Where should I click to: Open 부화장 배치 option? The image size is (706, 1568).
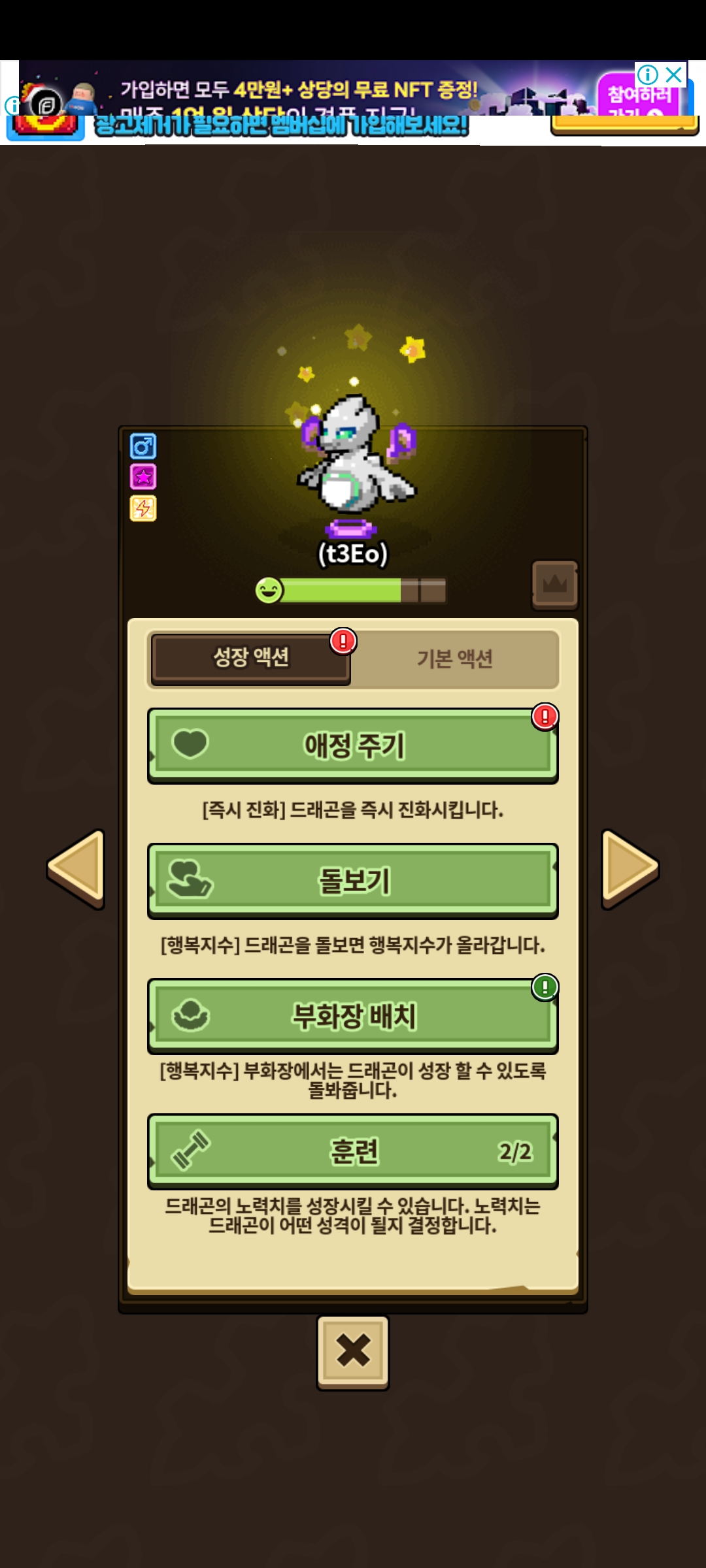(353, 1016)
